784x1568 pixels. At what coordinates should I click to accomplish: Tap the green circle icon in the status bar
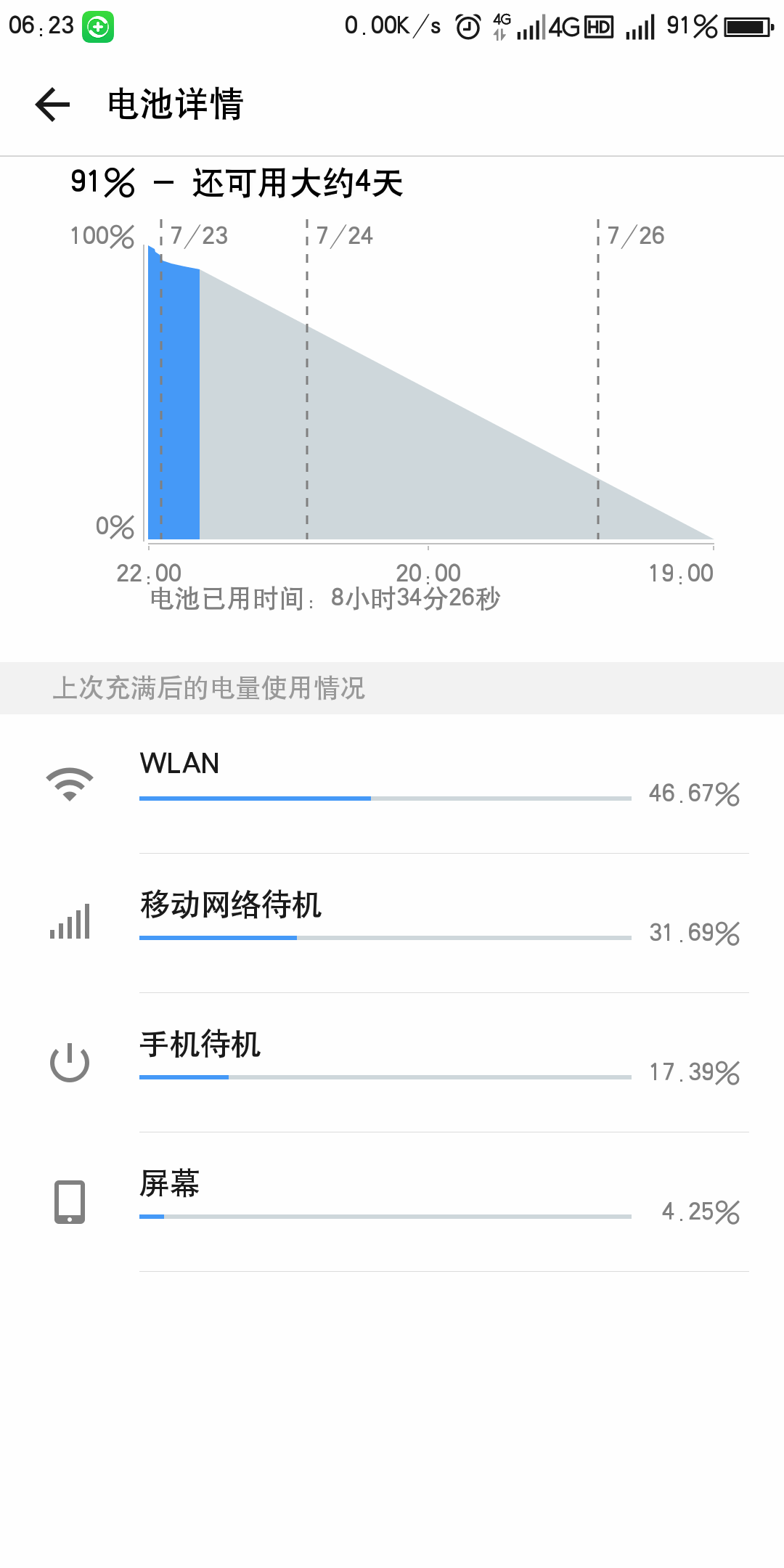coord(97,25)
